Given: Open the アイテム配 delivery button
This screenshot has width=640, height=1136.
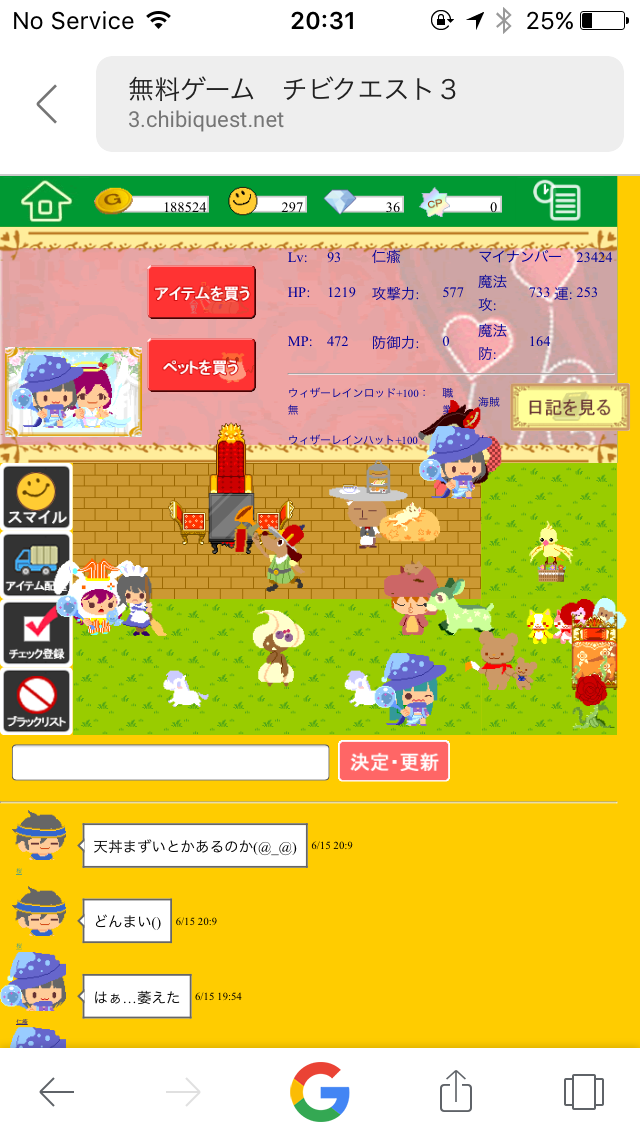Looking at the screenshot, I should pyautogui.click(x=37, y=565).
